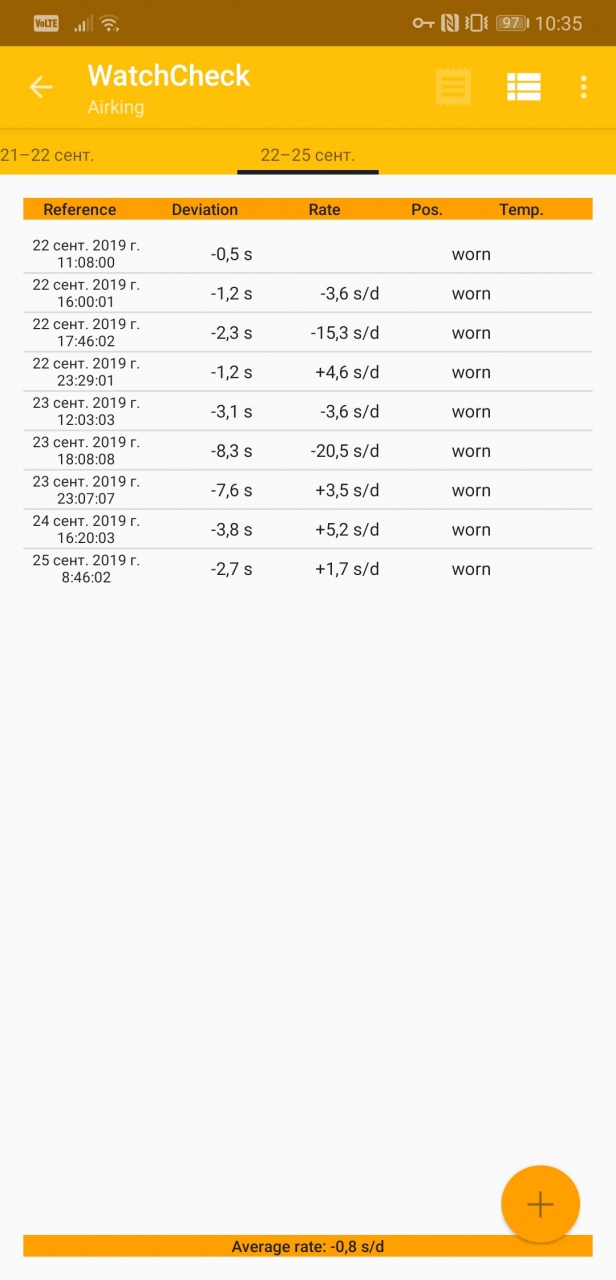Open the 25 сент. 8:46:02 log entry
This screenshot has height=1280, width=616.
pos(307,569)
